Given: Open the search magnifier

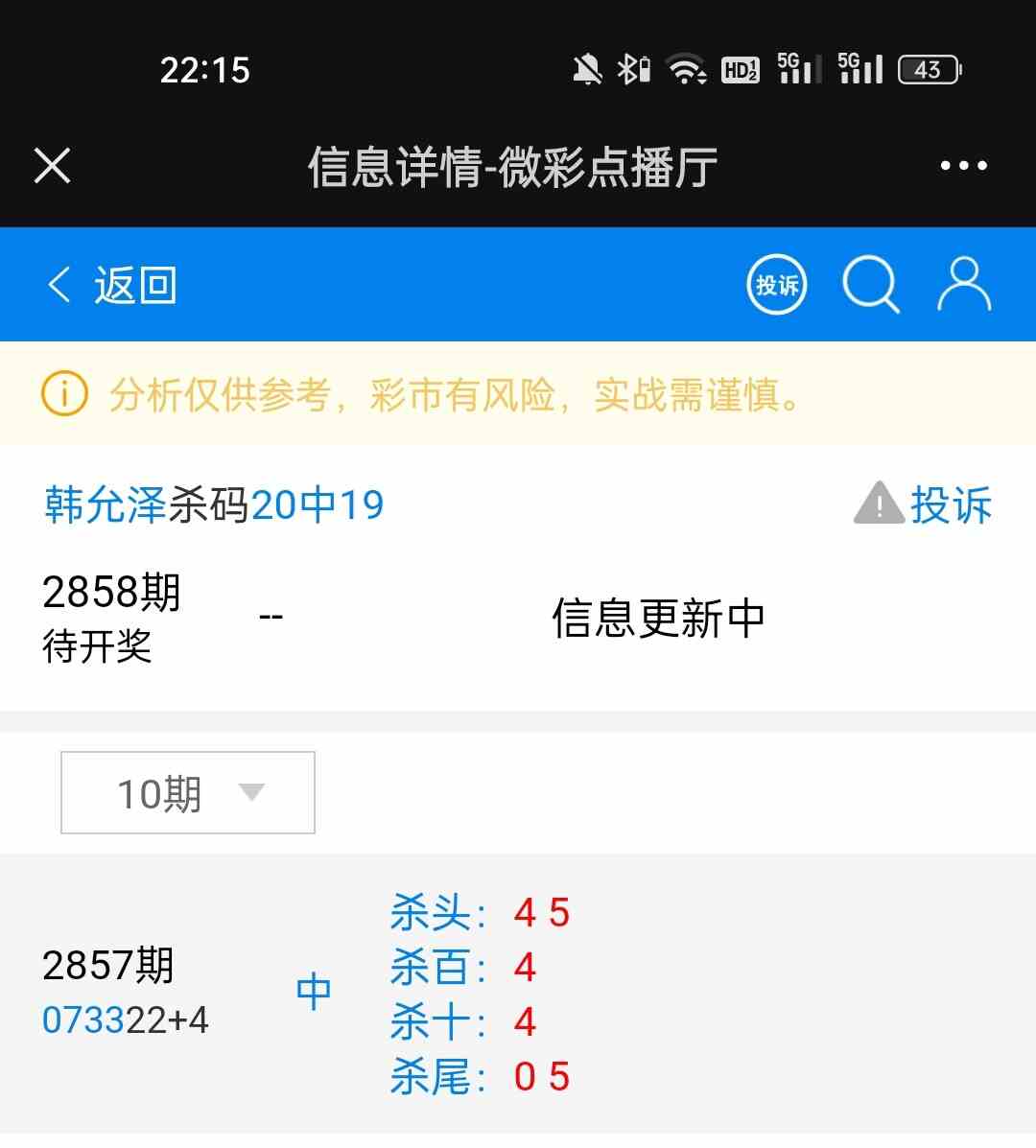Looking at the screenshot, I should point(870,285).
